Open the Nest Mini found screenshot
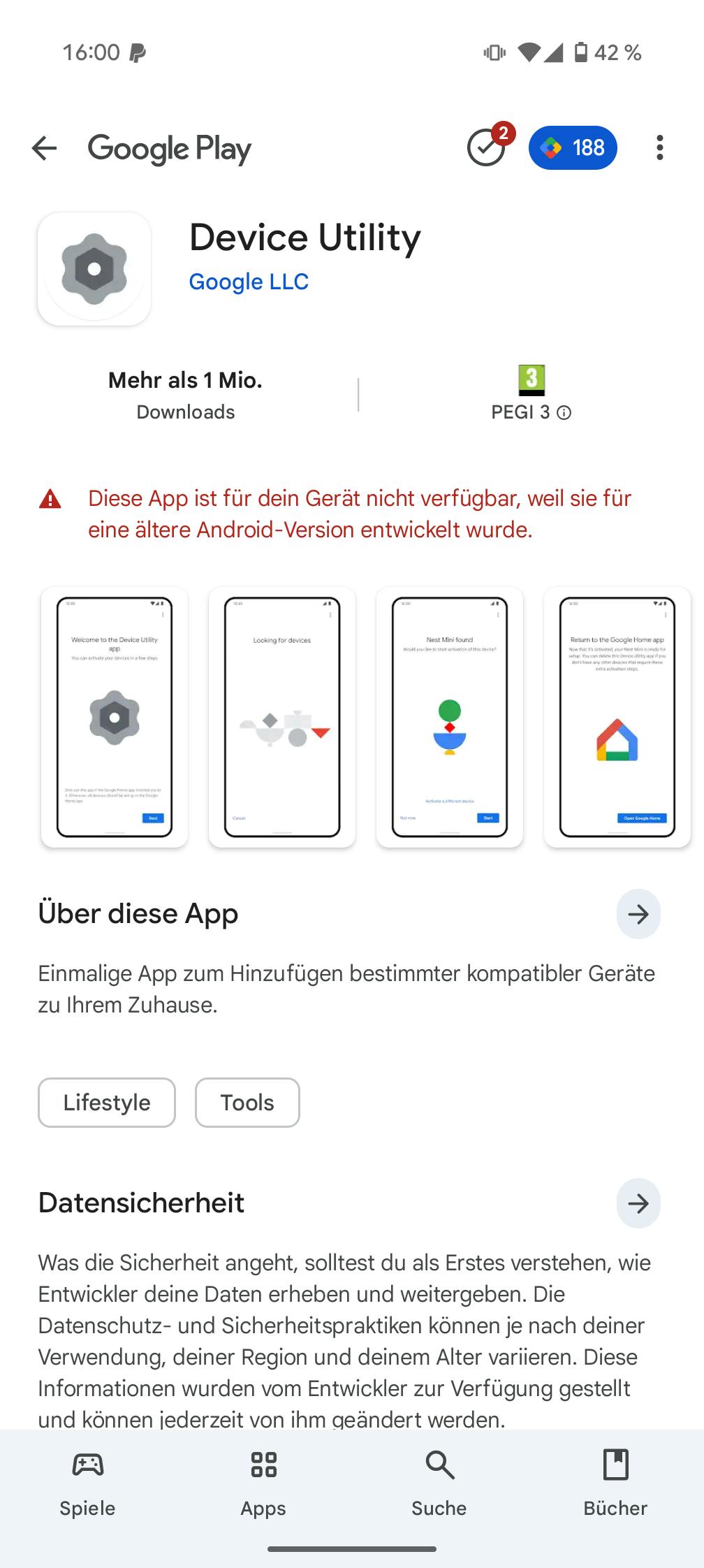Image resolution: width=704 pixels, height=1568 pixels. tap(450, 717)
